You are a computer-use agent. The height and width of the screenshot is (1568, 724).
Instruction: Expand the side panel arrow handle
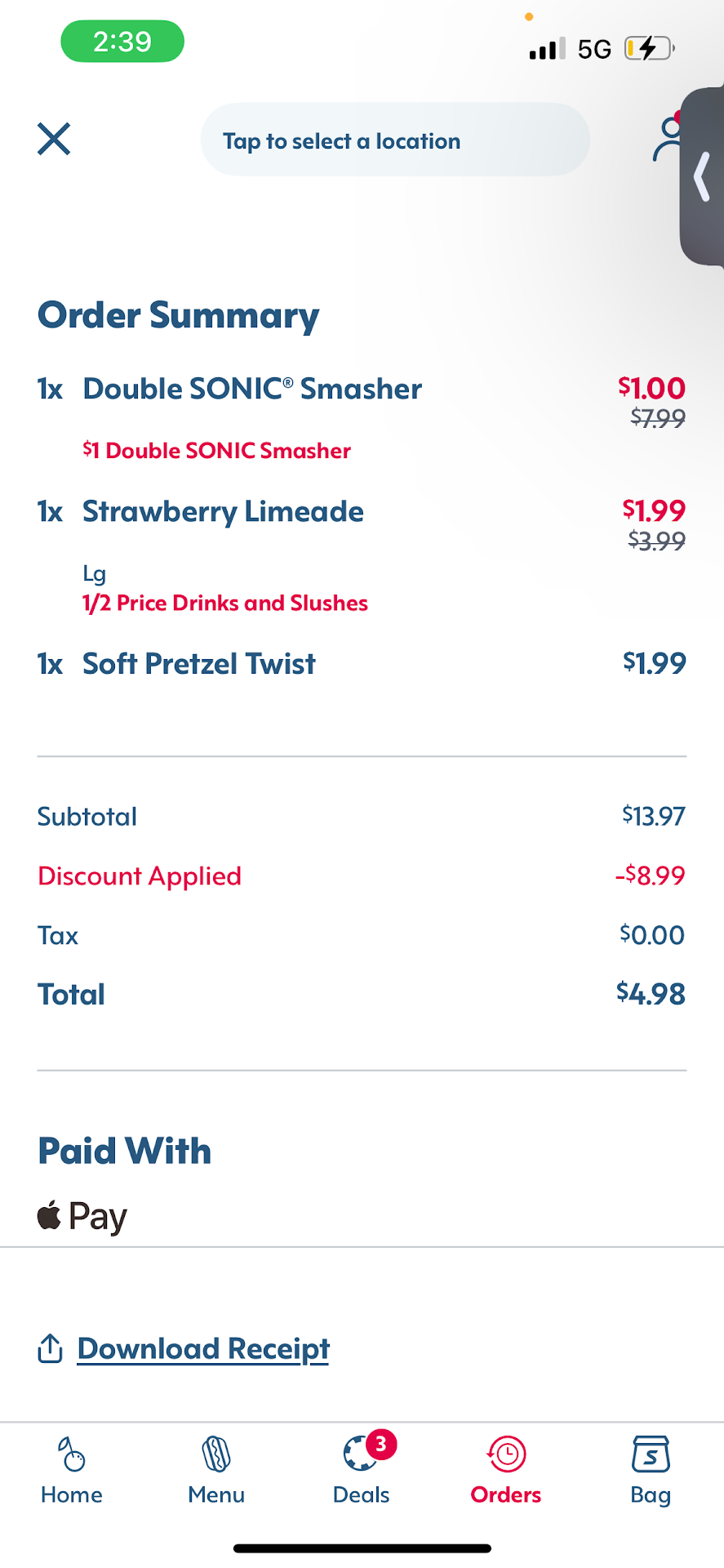coord(703,176)
